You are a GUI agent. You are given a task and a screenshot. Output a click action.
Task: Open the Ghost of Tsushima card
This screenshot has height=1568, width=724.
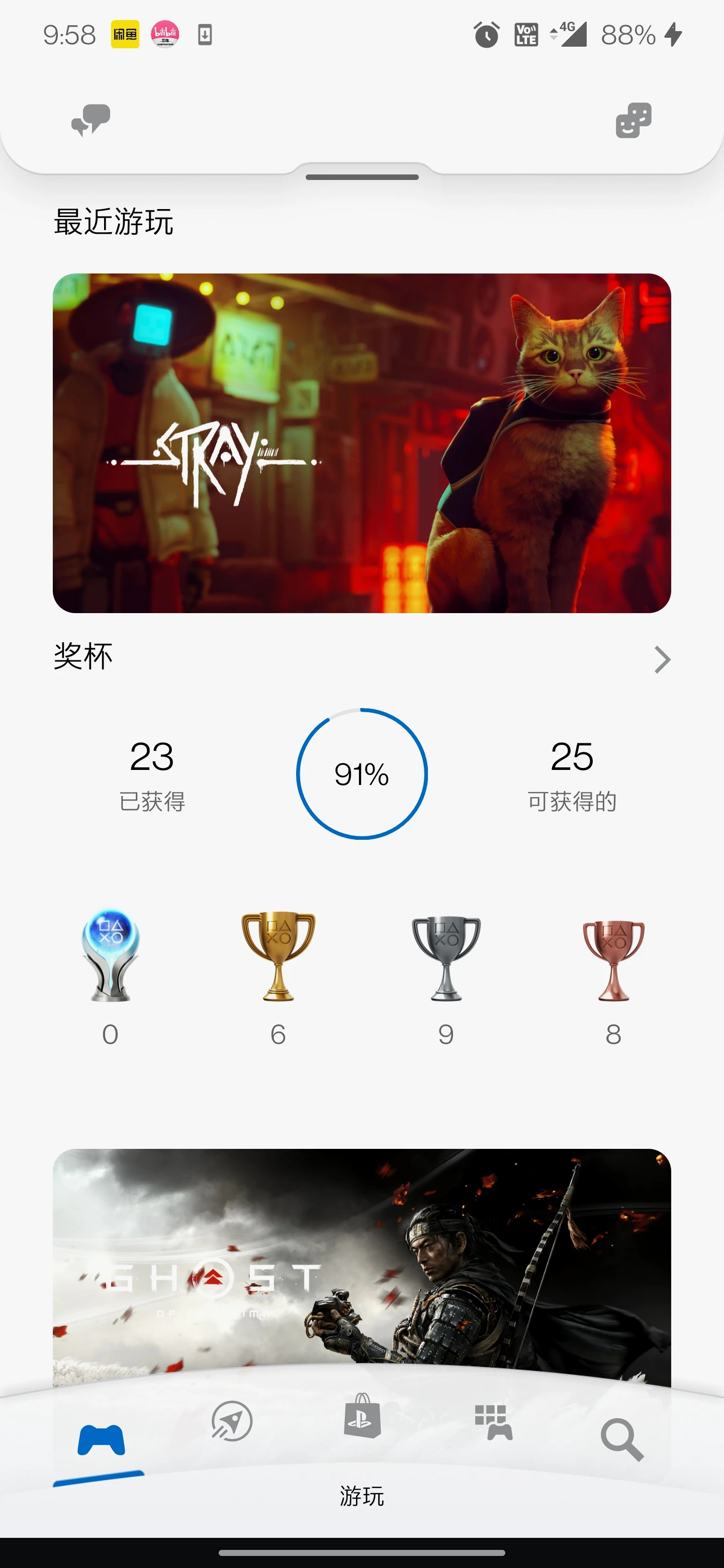361,1260
